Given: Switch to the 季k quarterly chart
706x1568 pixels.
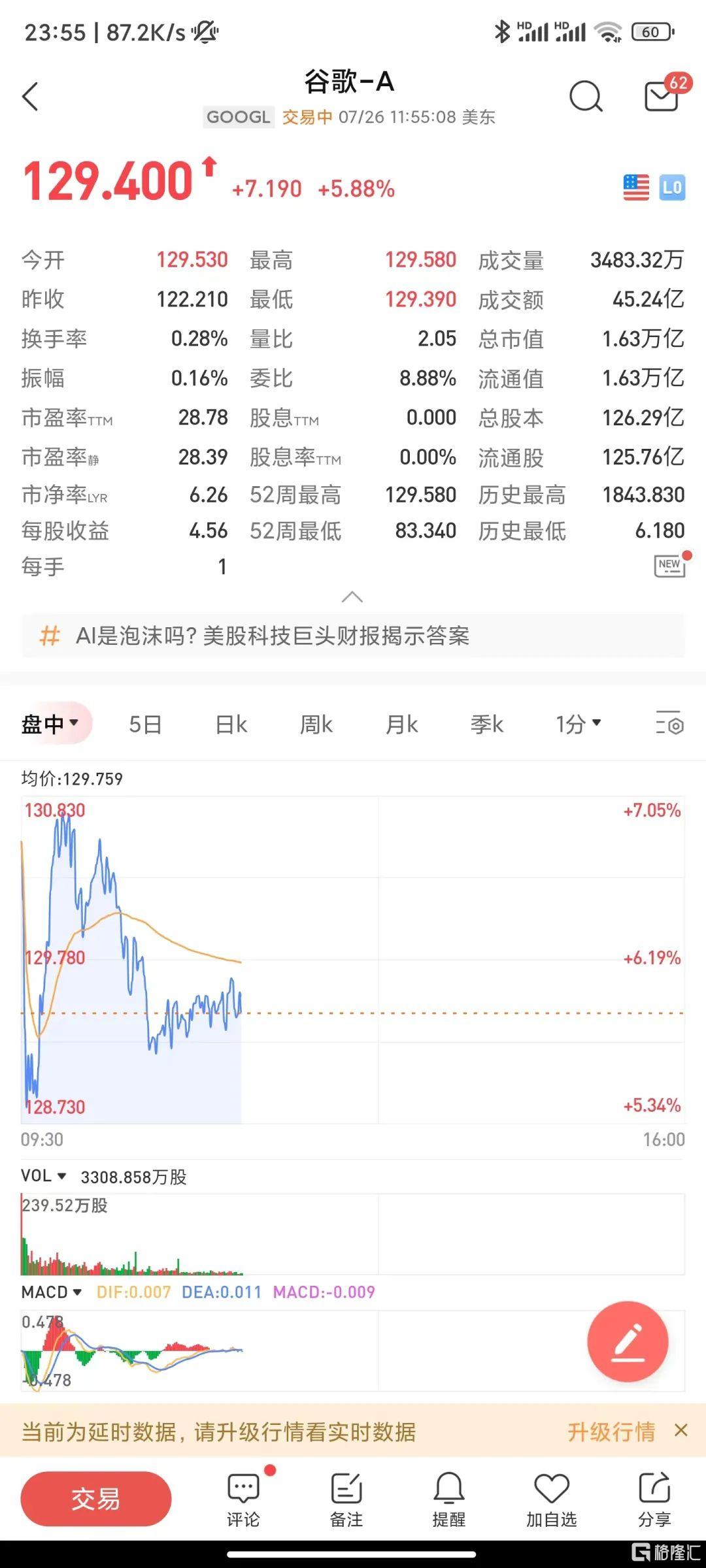Looking at the screenshot, I should pos(487,724).
